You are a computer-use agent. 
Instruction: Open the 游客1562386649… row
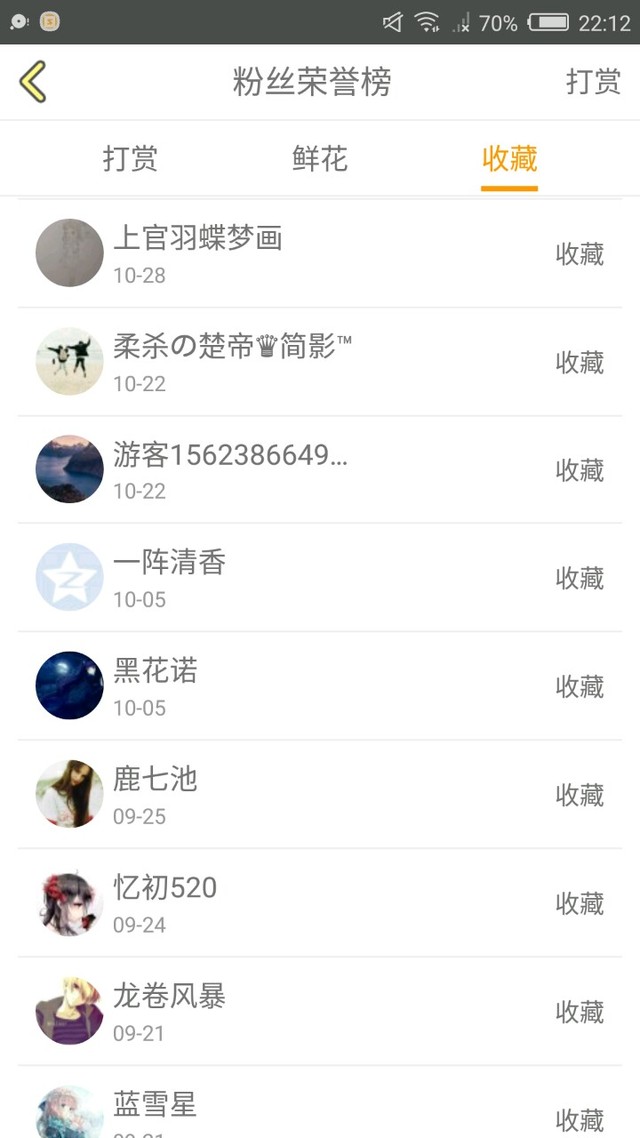[x=320, y=470]
